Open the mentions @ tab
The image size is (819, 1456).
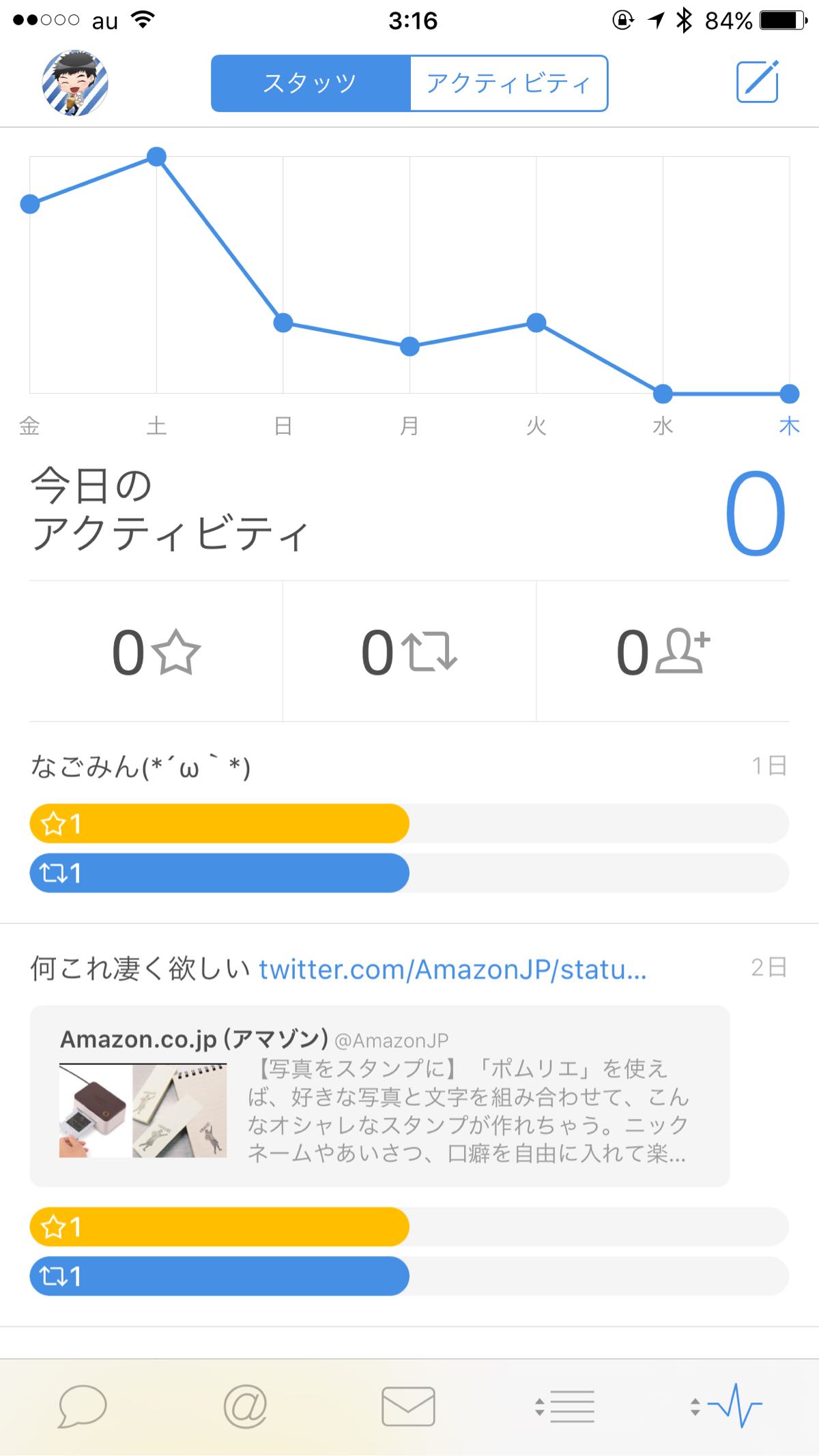pos(245,1406)
